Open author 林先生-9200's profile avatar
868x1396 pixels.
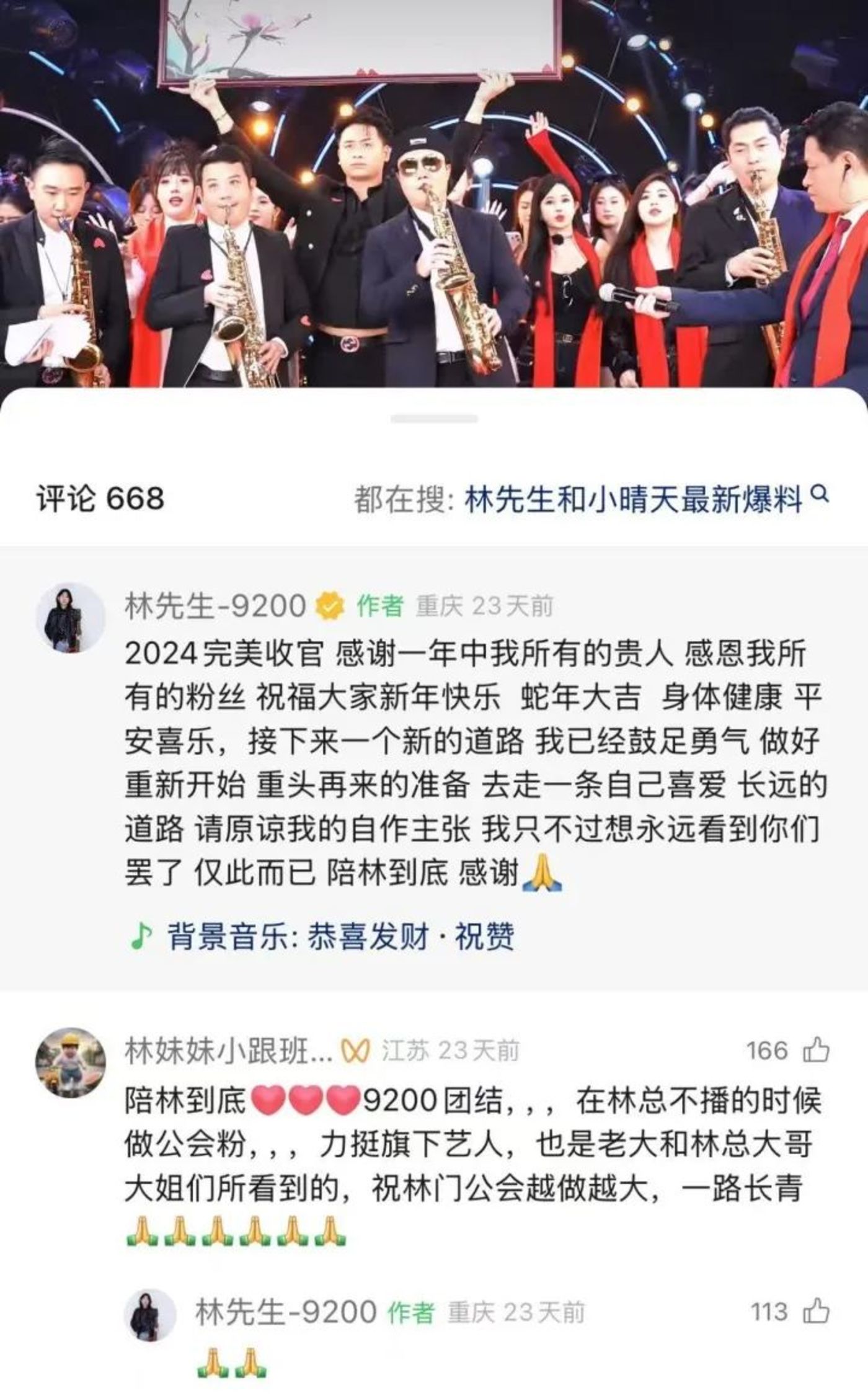point(70,618)
